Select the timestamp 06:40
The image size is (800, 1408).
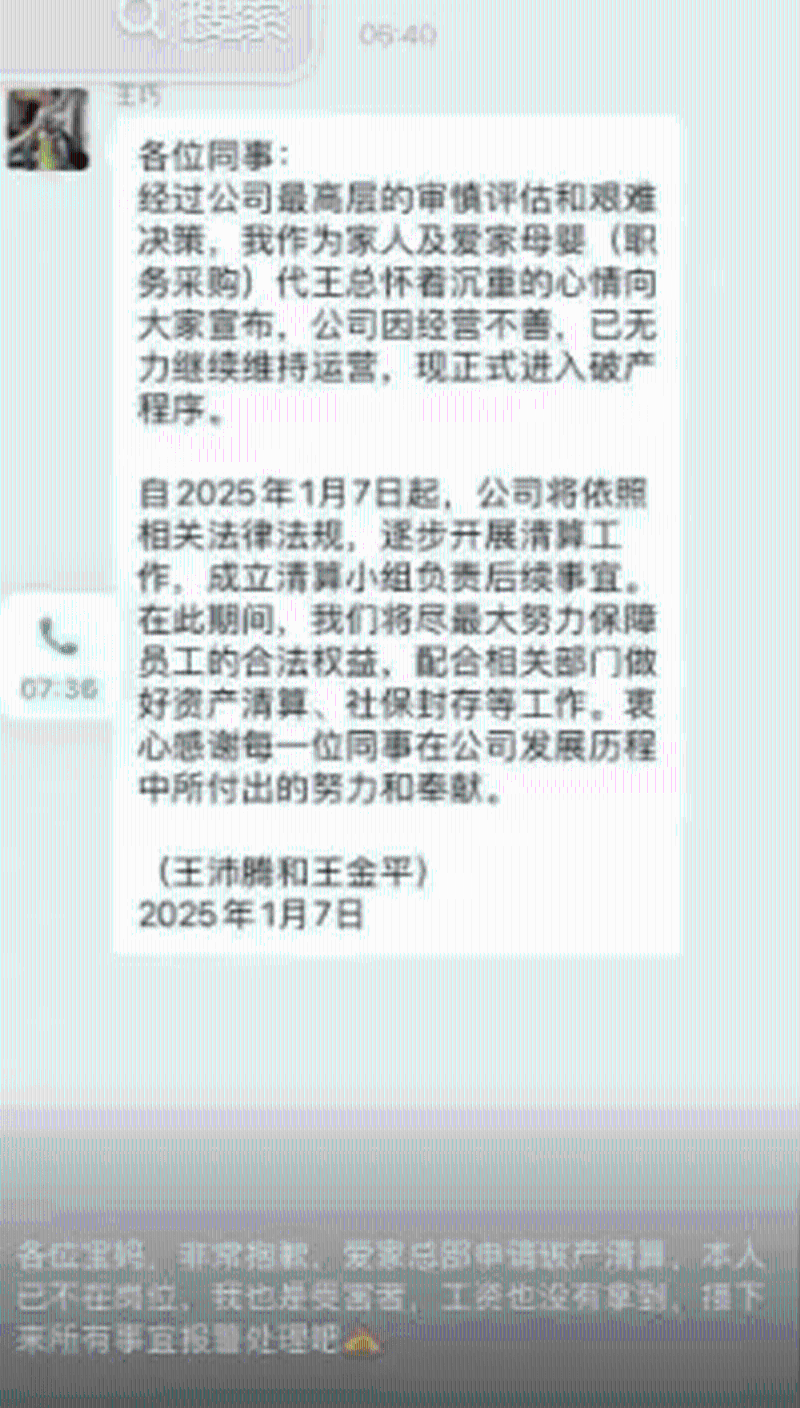pyautogui.click(x=395, y=30)
